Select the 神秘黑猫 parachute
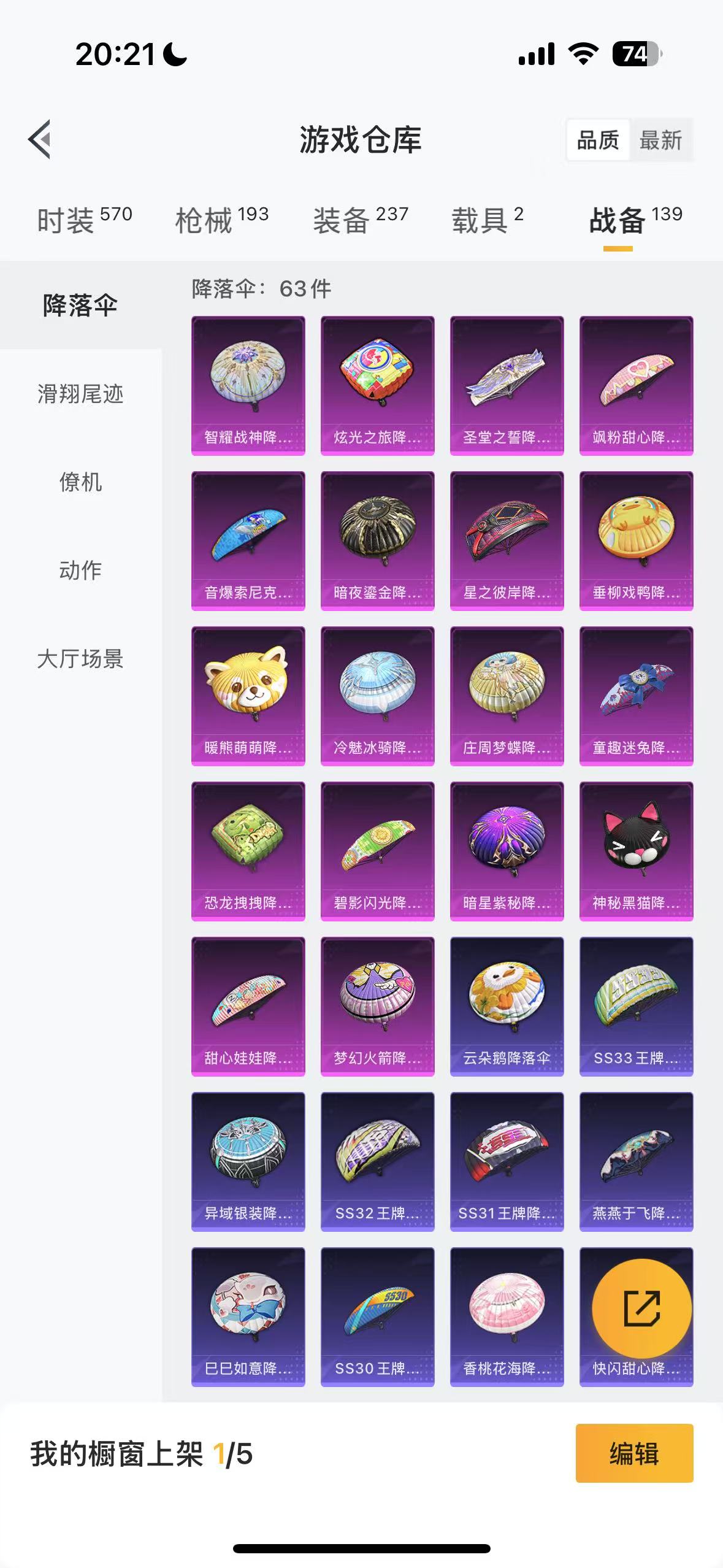723x1568 pixels. pyautogui.click(x=636, y=851)
